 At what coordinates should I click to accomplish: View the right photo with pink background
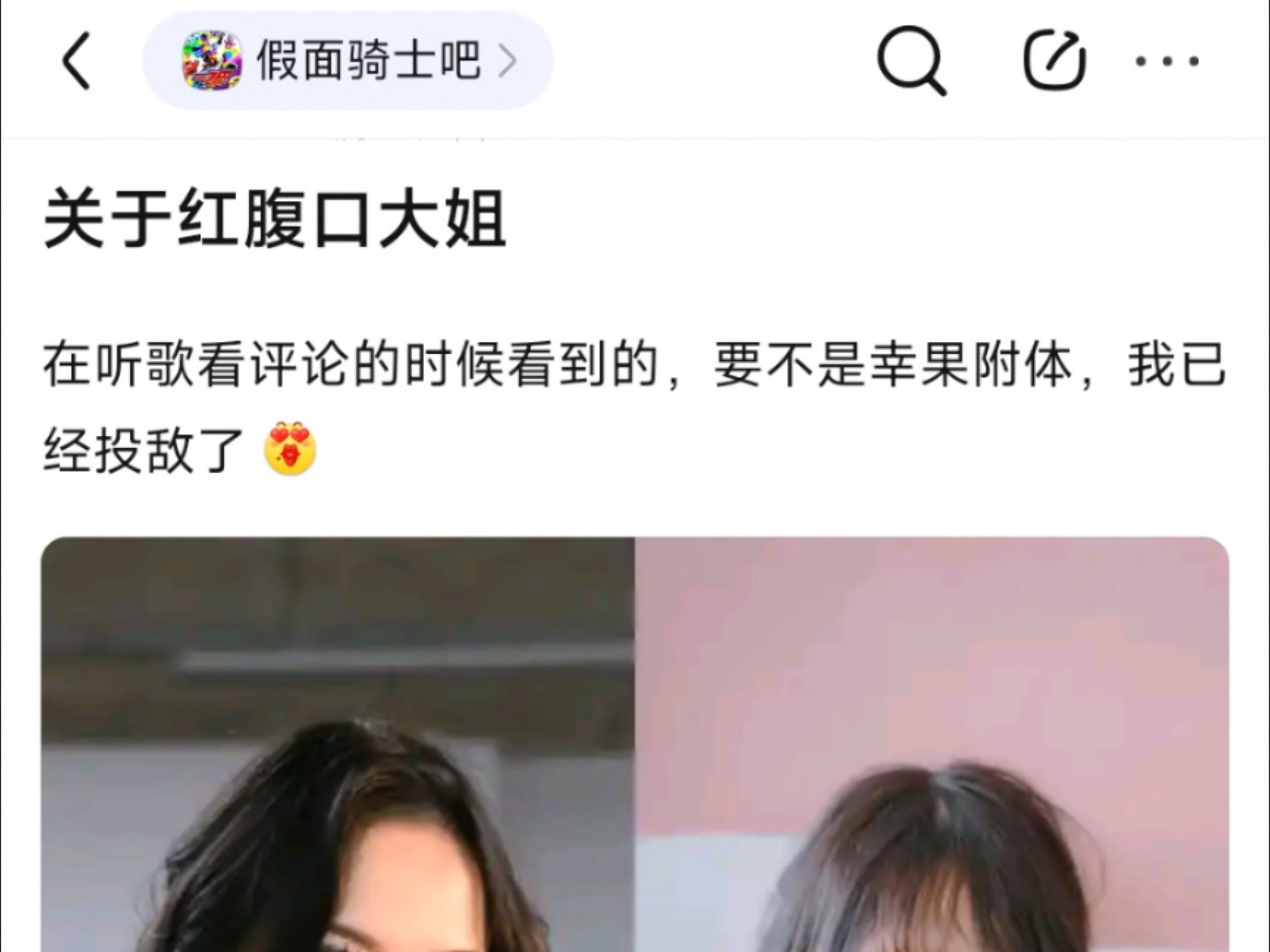pos(931,744)
